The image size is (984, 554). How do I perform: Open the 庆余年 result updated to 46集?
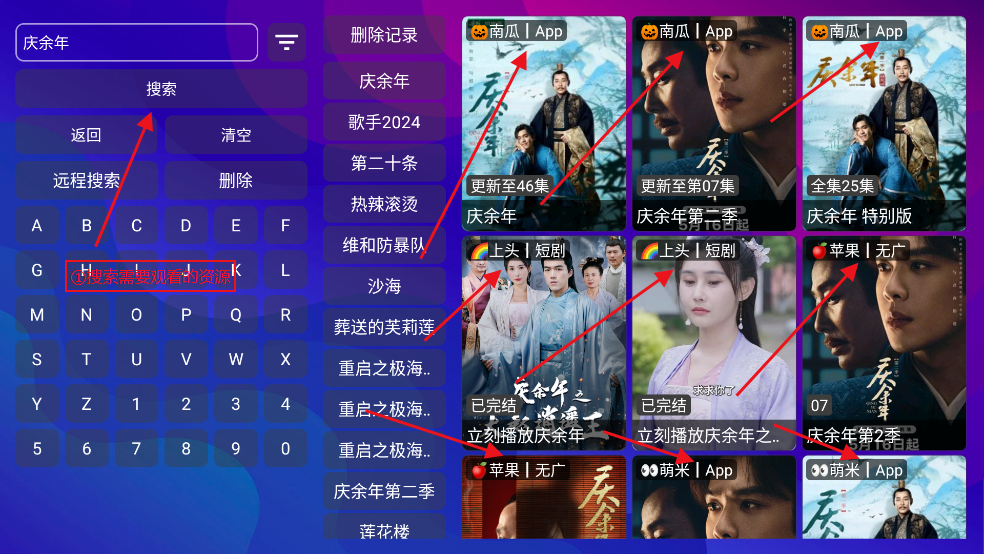tap(544, 120)
